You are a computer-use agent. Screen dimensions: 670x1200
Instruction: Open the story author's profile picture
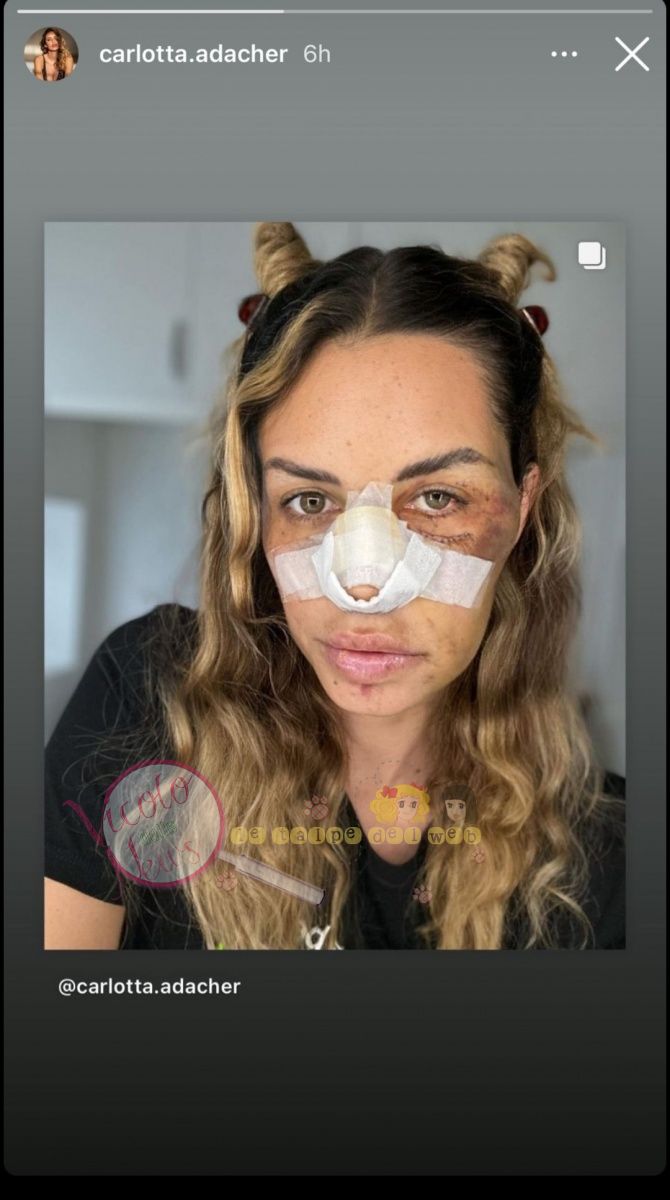pyautogui.click(x=51, y=54)
